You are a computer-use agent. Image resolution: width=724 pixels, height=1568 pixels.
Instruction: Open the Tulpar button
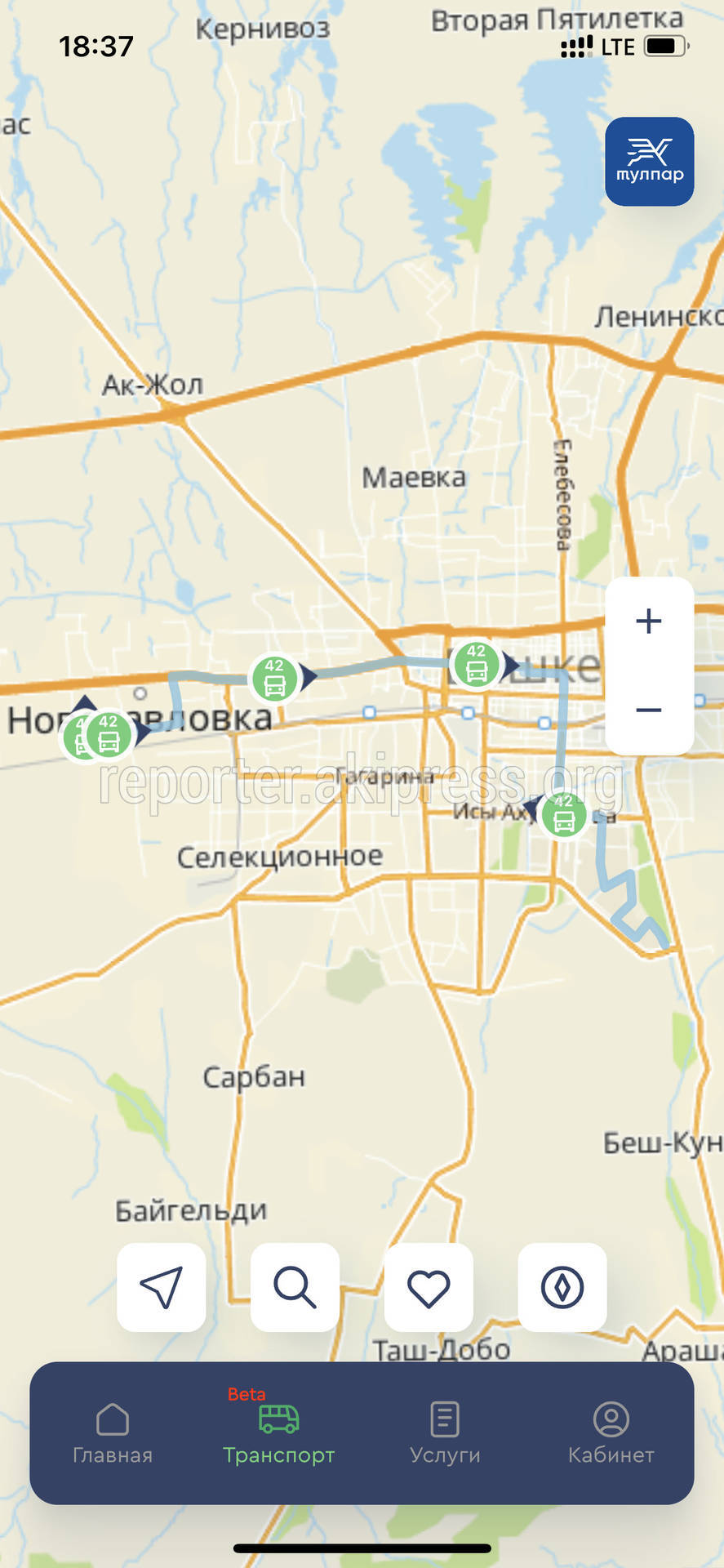[x=649, y=161]
